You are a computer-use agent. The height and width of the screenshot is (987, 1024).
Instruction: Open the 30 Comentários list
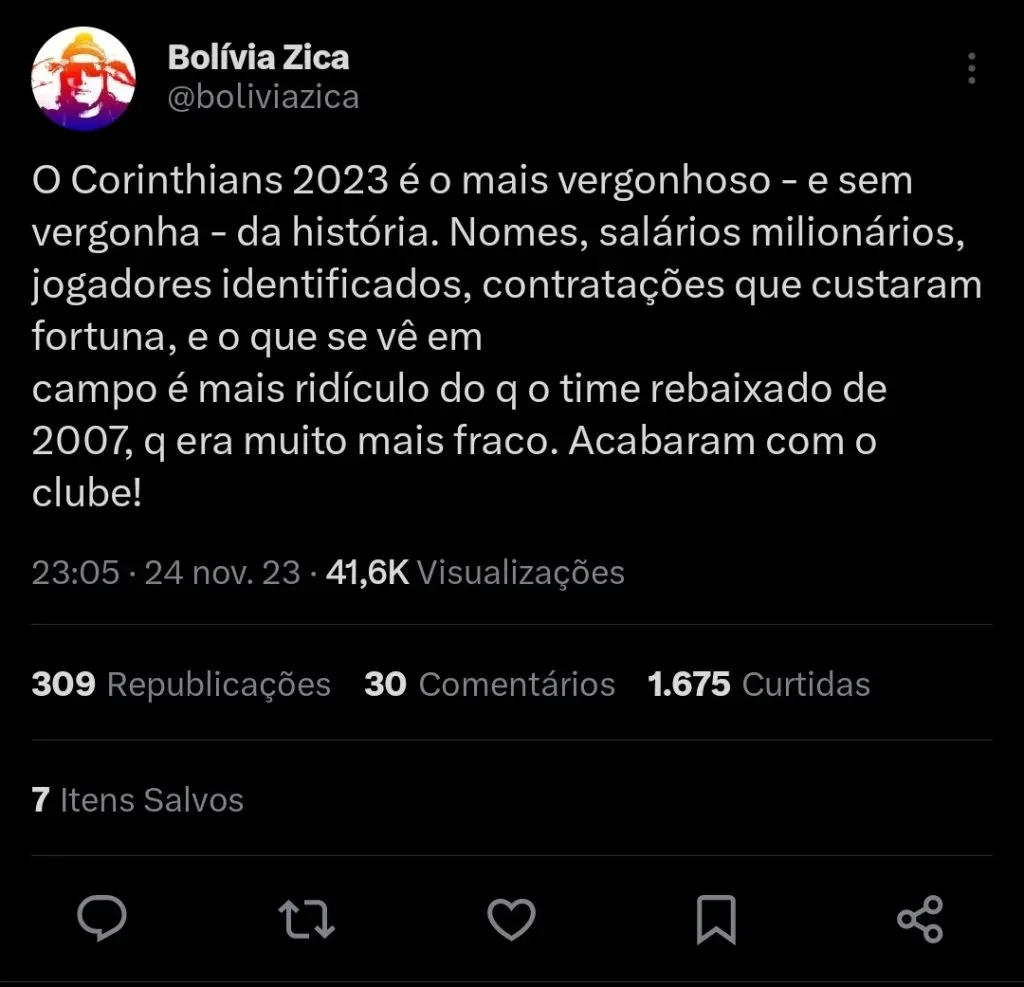[x=489, y=684]
